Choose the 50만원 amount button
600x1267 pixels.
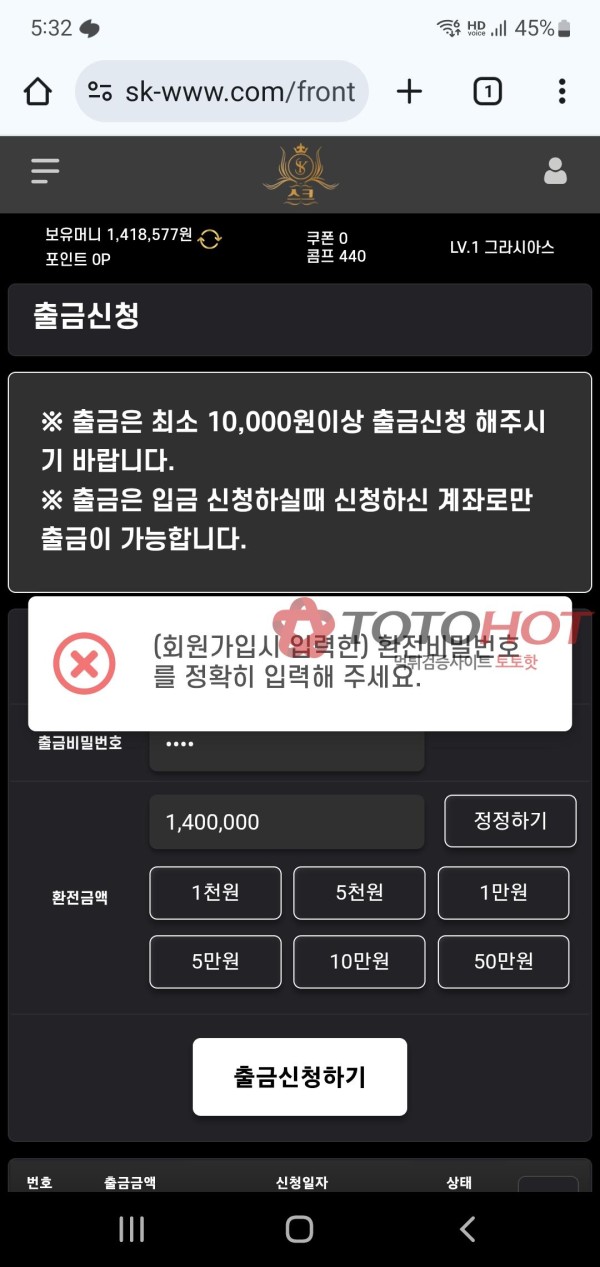point(503,961)
